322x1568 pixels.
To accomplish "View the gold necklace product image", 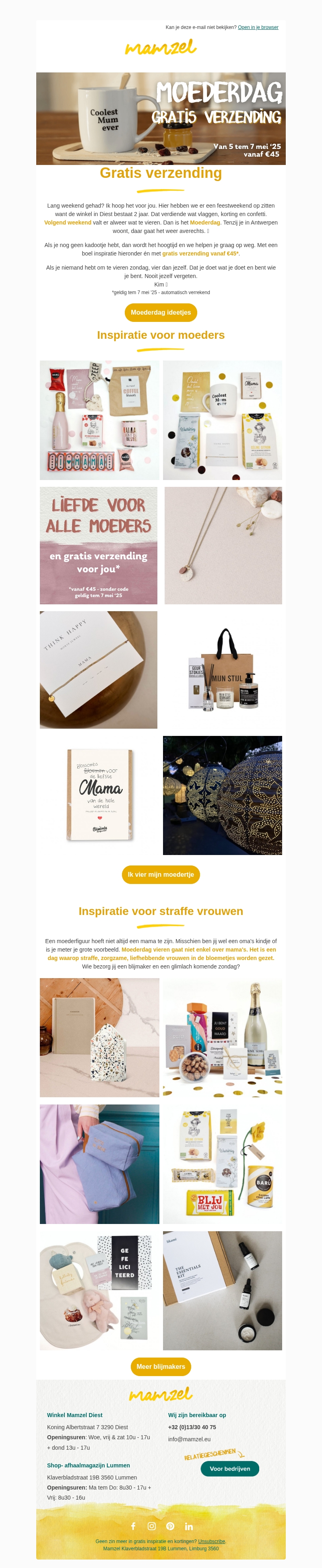I will [223, 545].
